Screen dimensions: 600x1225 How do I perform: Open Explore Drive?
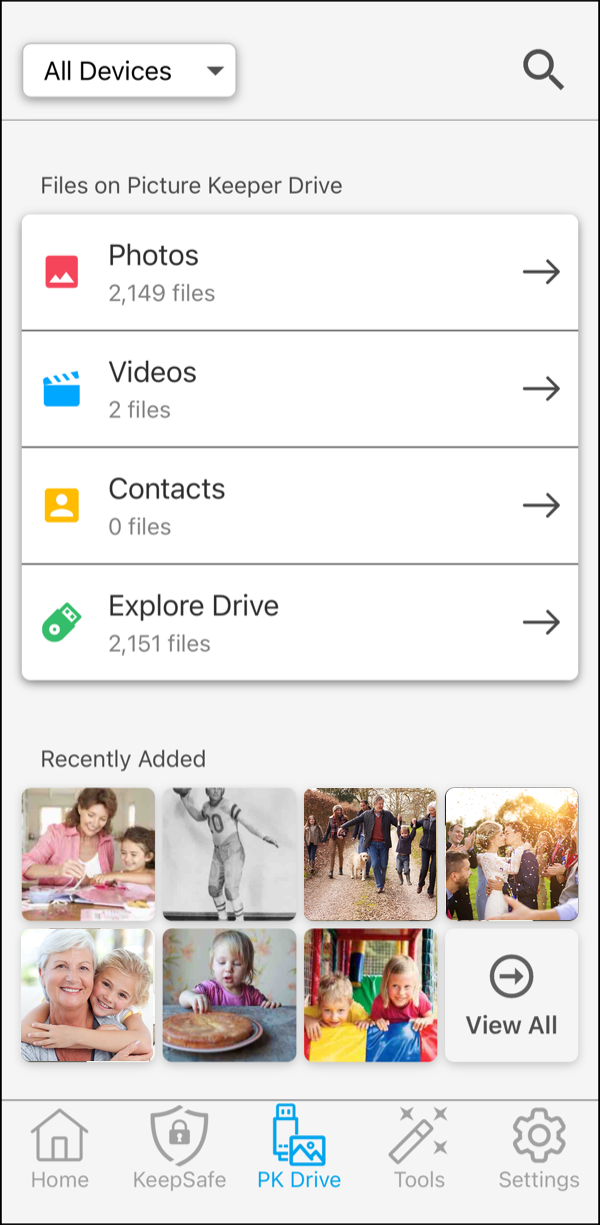(300, 622)
